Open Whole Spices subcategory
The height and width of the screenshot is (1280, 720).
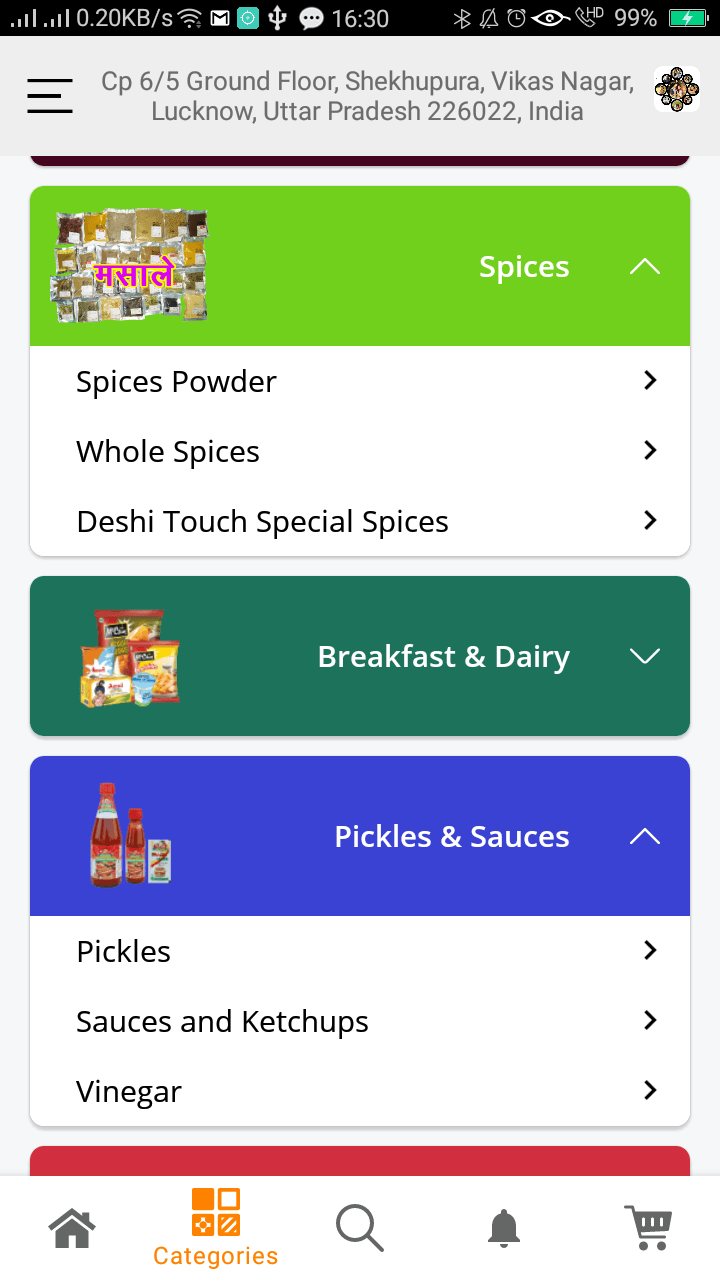[360, 451]
